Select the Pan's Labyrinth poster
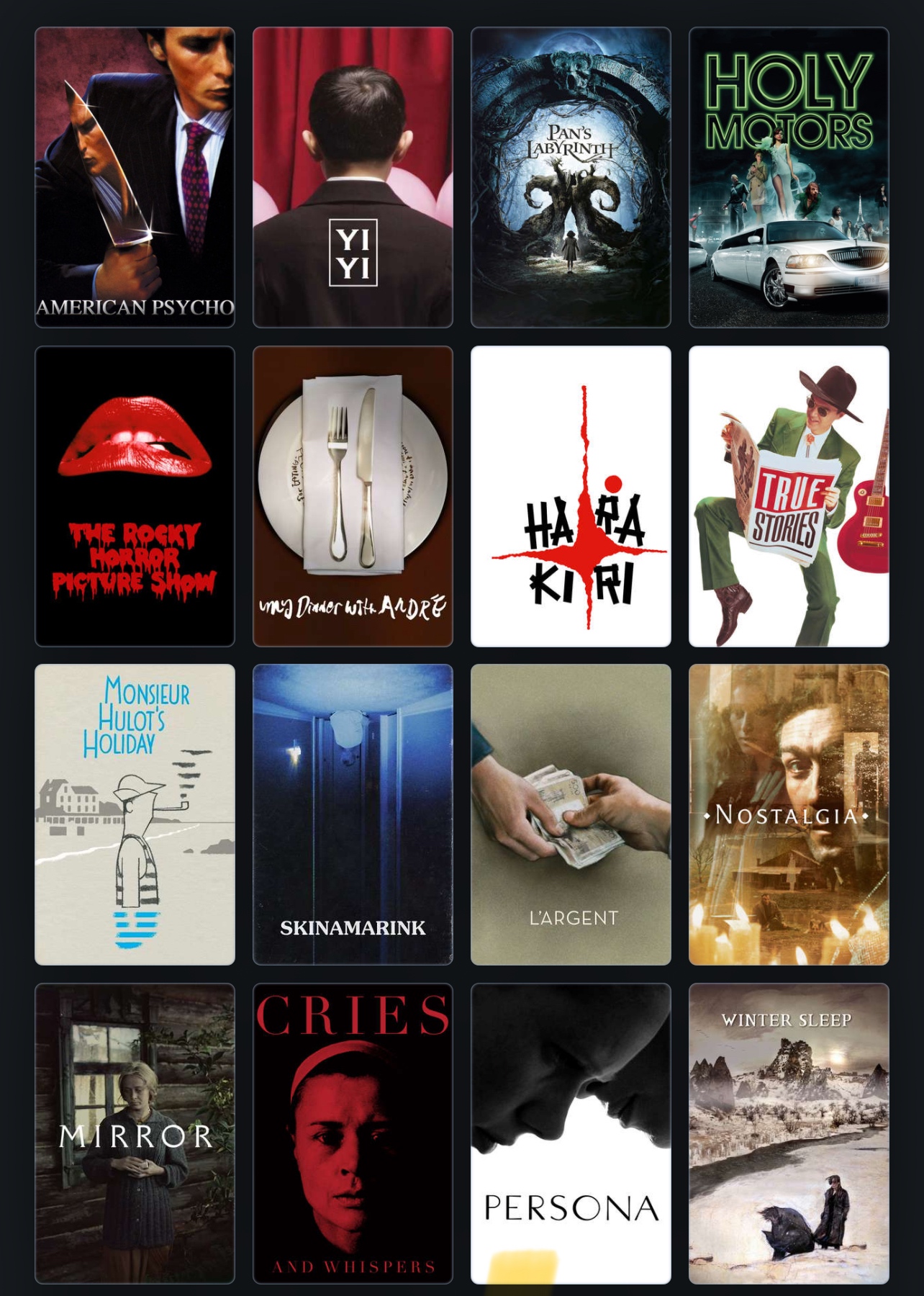This screenshot has height=1296, width=924. [571, 177]
